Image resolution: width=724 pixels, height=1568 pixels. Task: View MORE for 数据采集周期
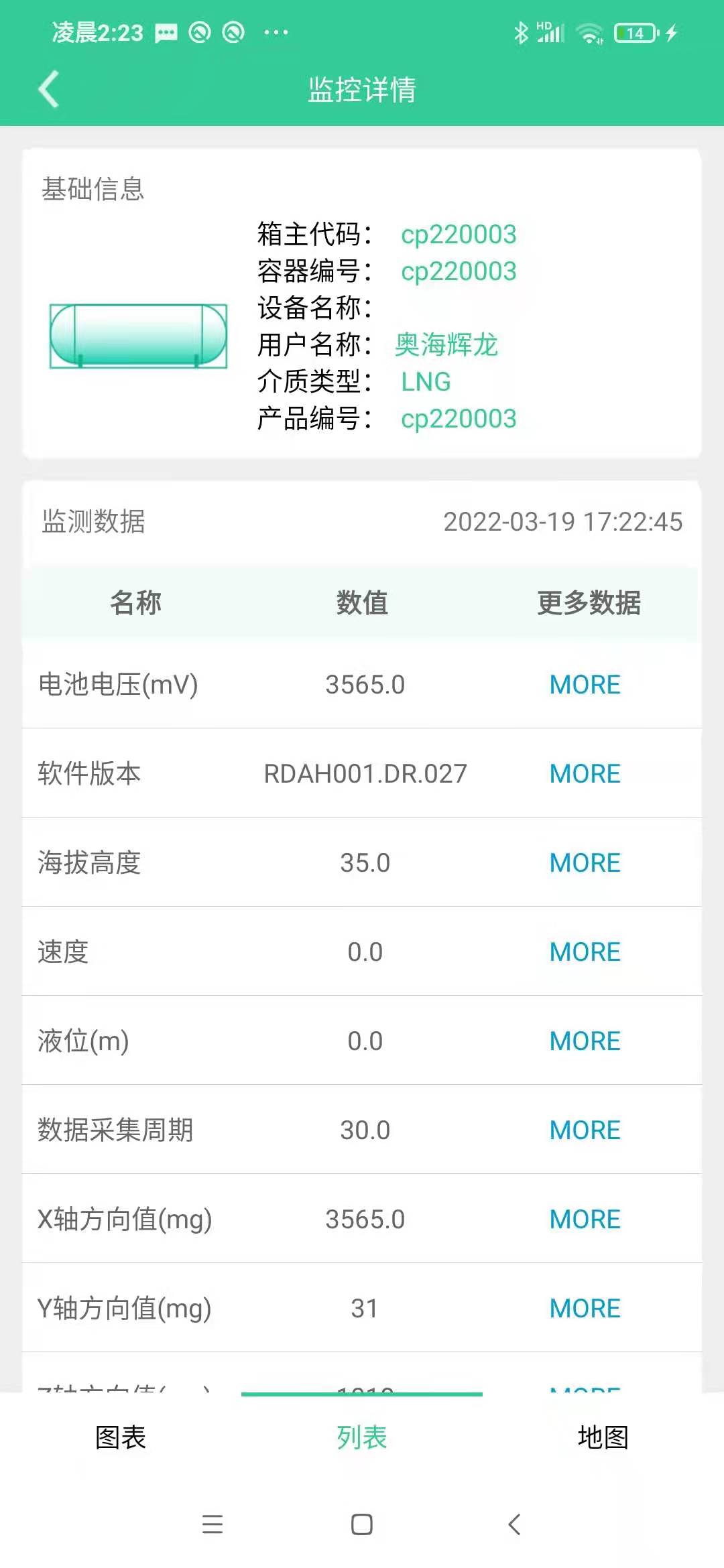(x=585, y=1130)
